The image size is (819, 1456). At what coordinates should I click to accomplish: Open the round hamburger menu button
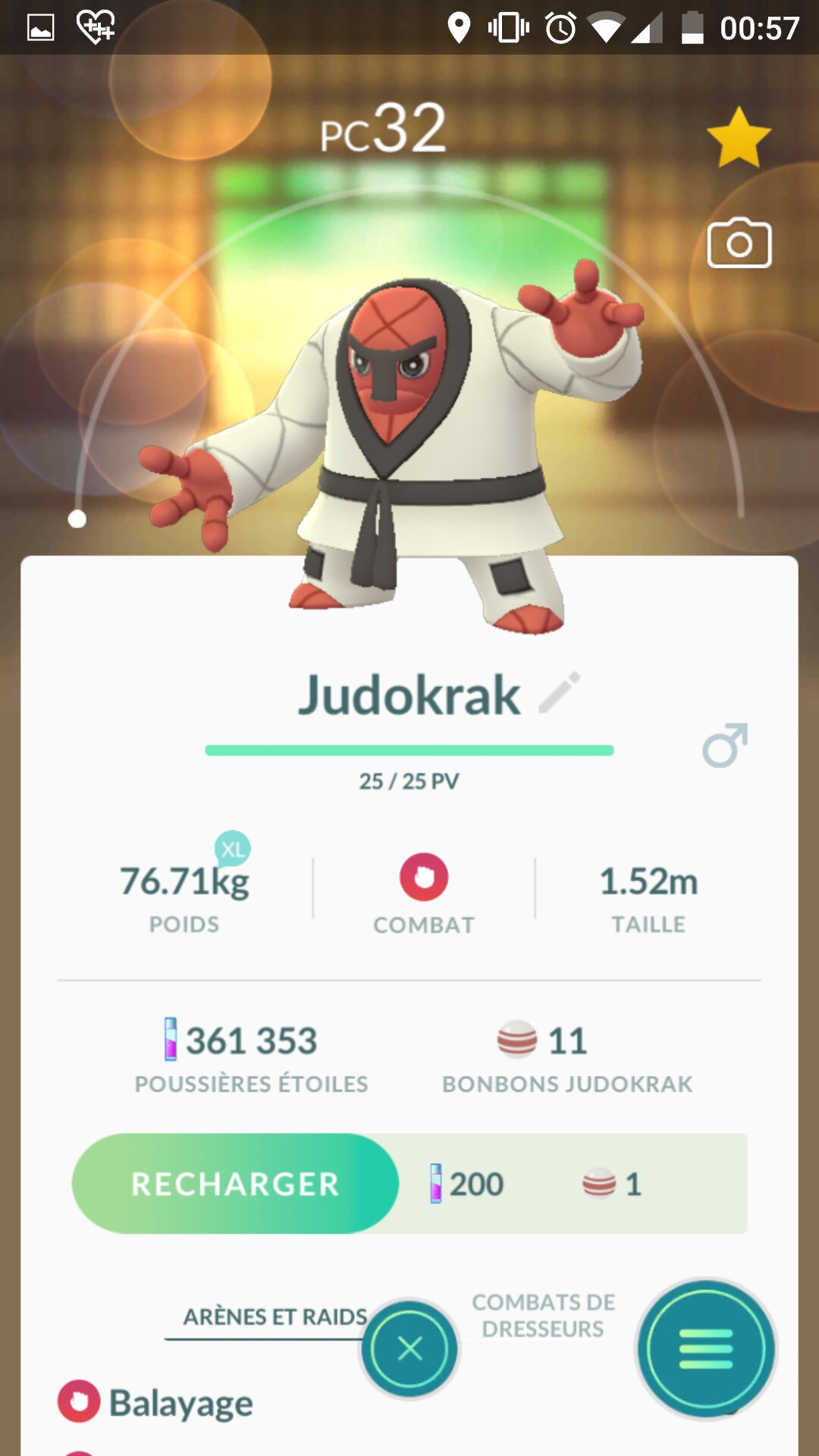(x=706, y=1349)
